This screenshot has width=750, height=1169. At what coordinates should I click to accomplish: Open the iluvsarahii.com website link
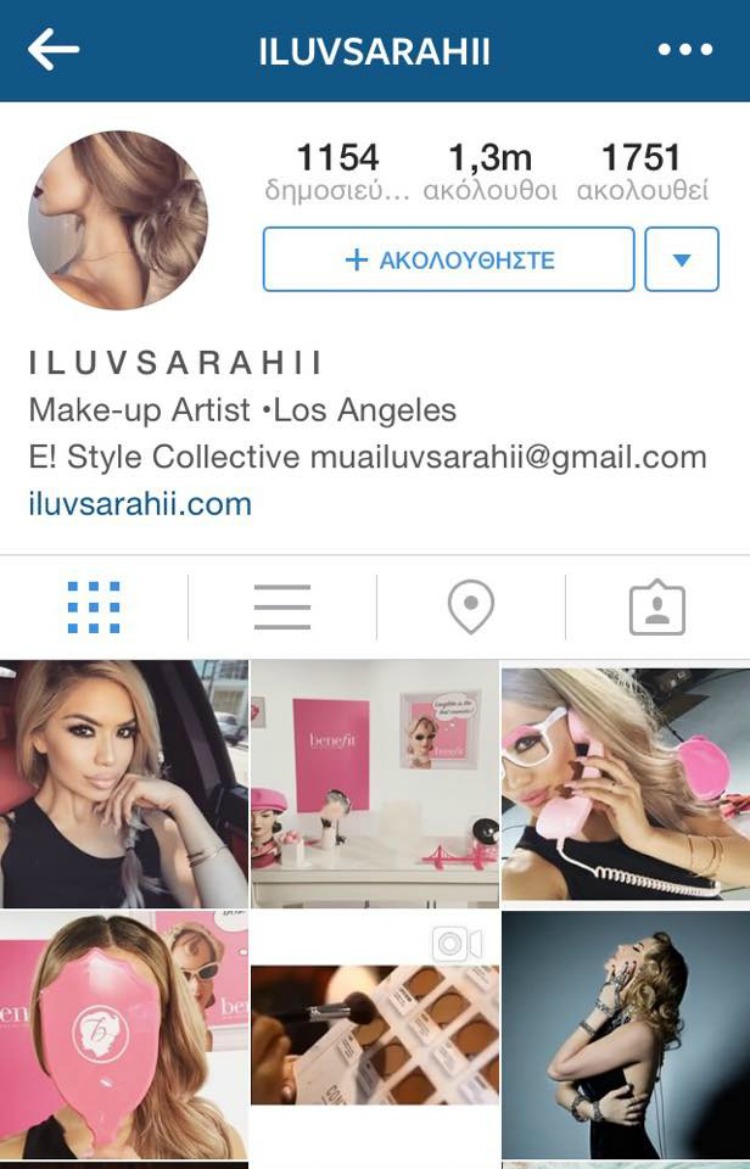[x=140, y=503]
